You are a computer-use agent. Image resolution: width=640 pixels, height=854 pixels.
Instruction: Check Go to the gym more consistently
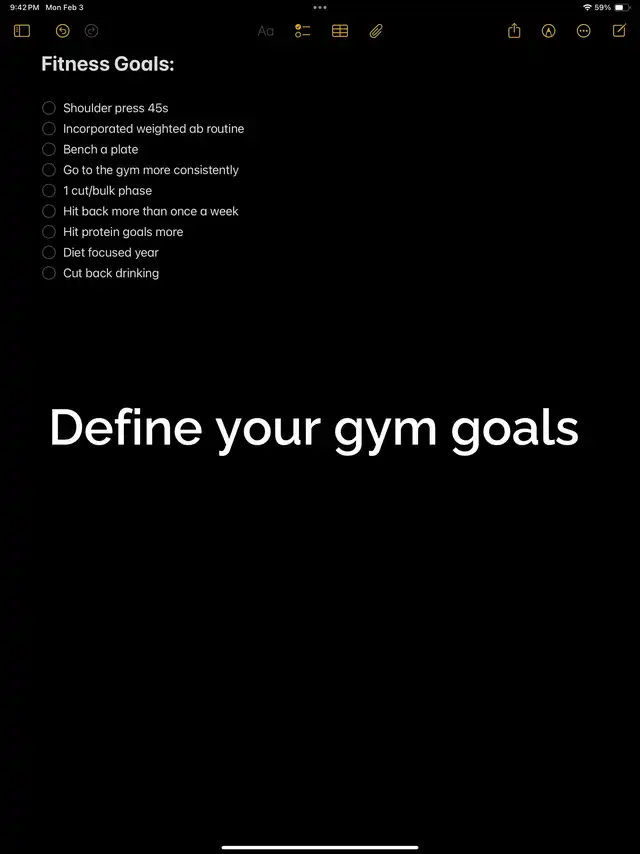click(49, 170)
